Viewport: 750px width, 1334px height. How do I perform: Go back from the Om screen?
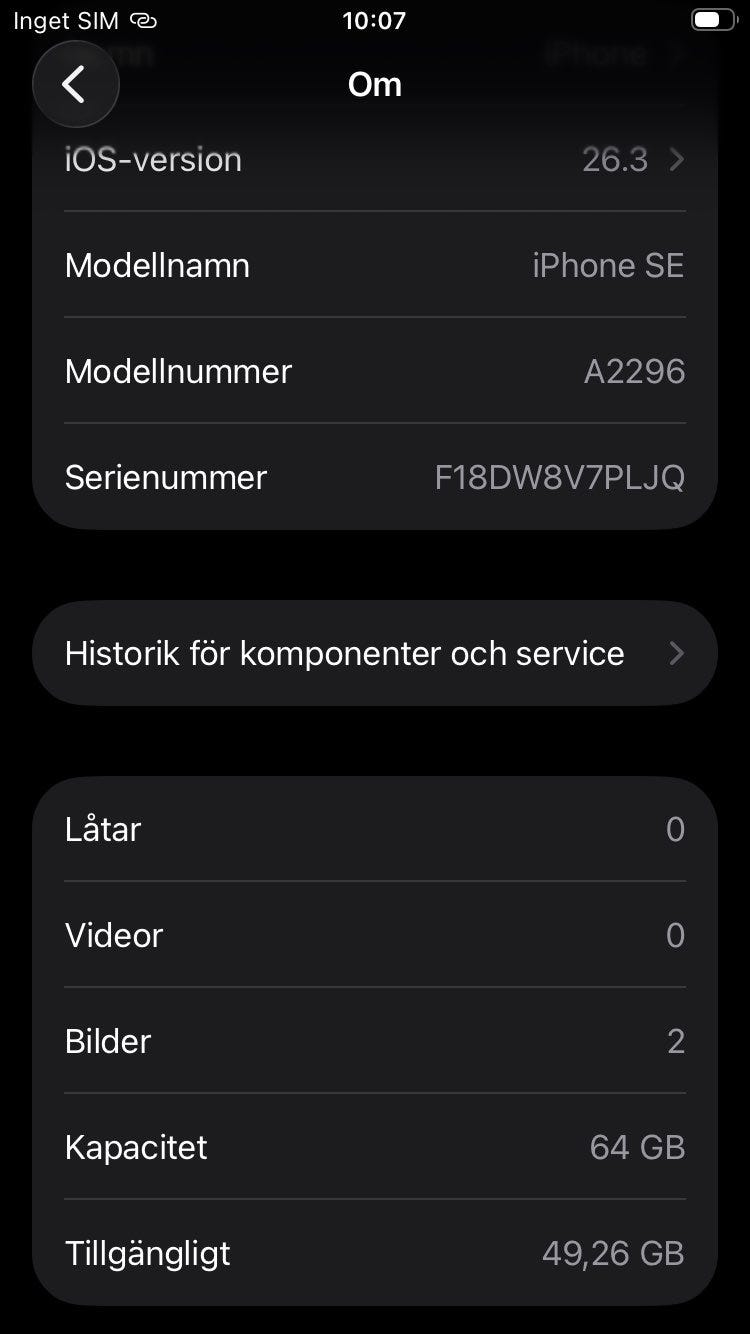coord(75,85)
